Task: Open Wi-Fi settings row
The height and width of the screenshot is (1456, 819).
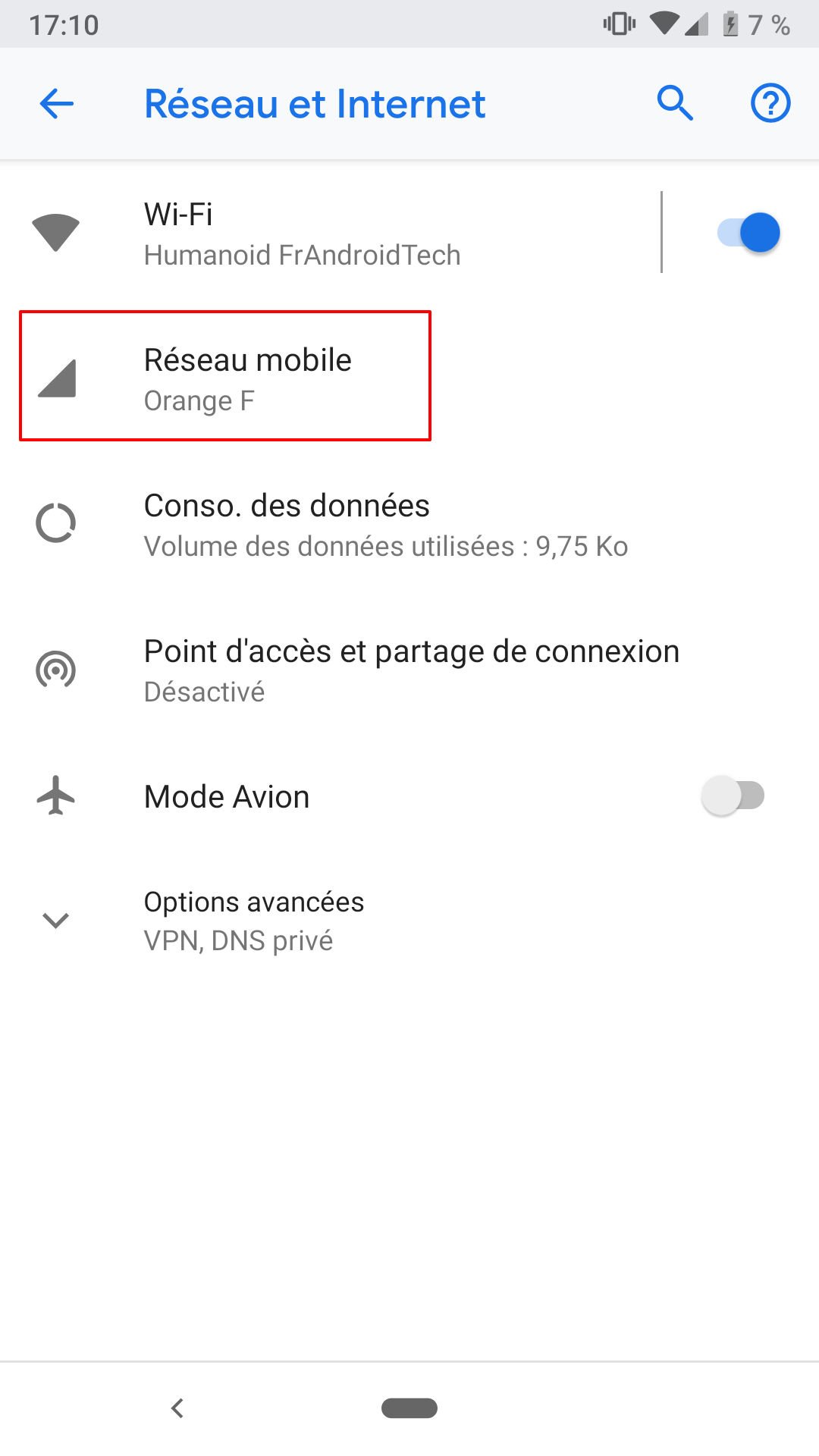Action: 330,233
